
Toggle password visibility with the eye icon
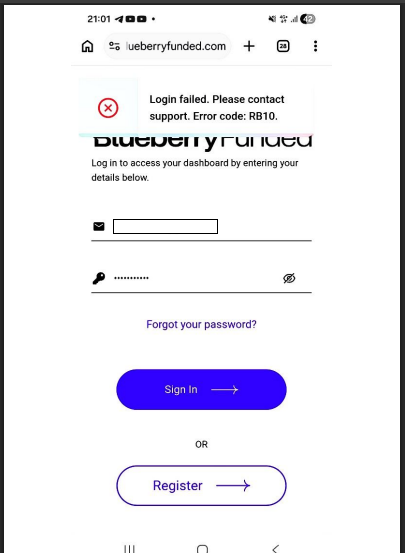[x=289, y=278]
